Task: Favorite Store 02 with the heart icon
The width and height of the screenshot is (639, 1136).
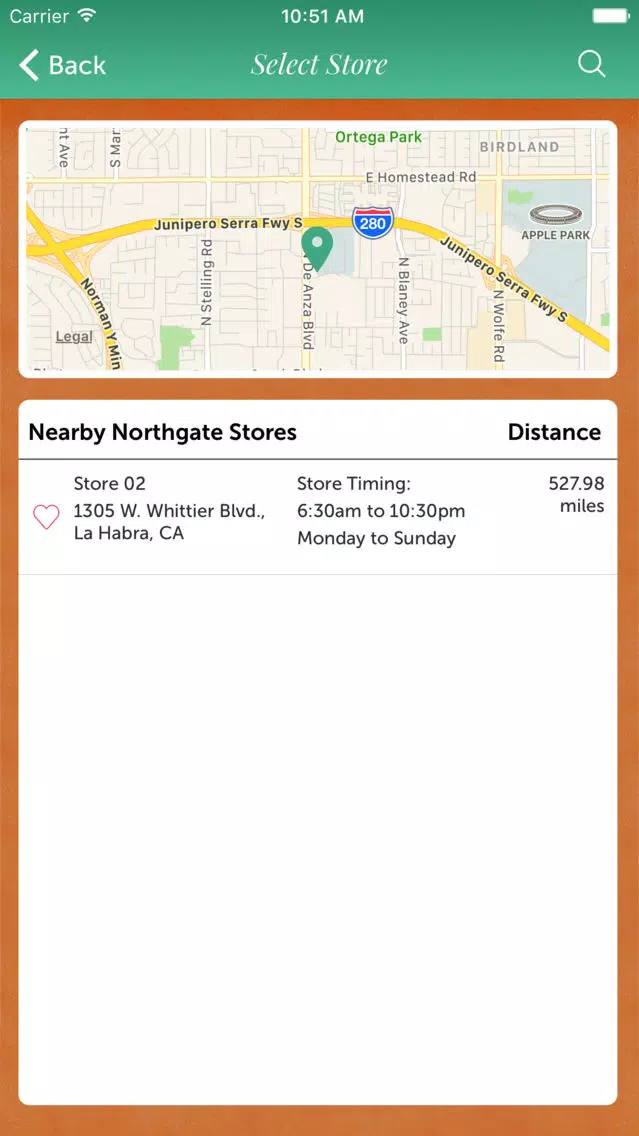Action: point(46,516)
